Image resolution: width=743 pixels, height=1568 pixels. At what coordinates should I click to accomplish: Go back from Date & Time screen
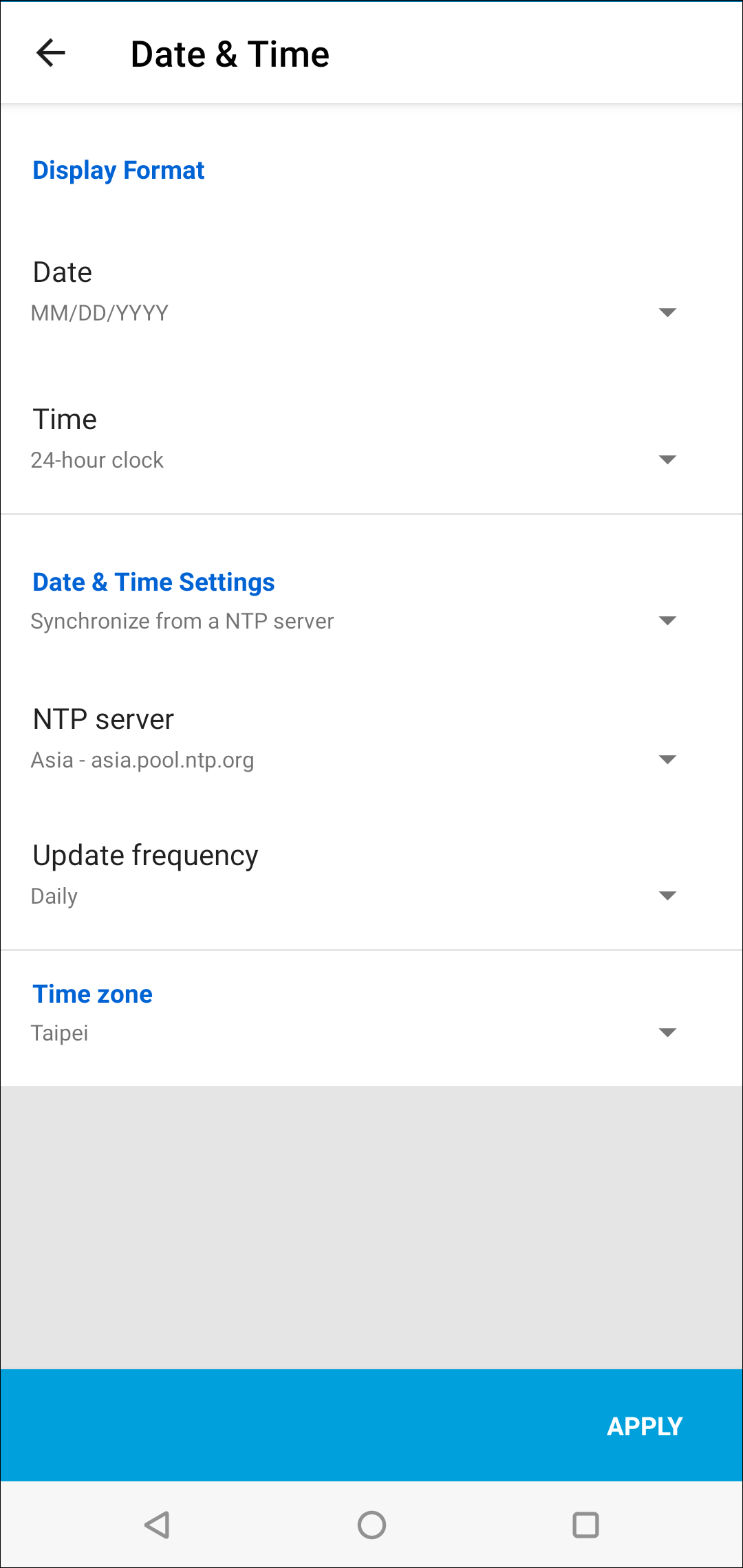click(51, 53)
